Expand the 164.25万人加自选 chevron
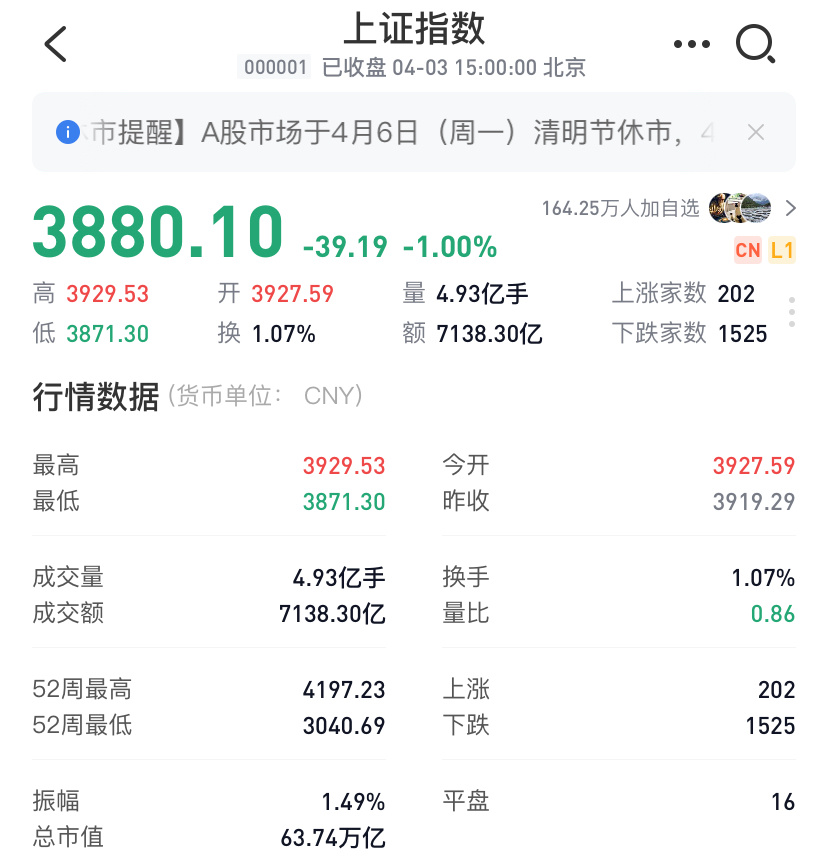This screenshot has width=828, height=861. (793, 206)
